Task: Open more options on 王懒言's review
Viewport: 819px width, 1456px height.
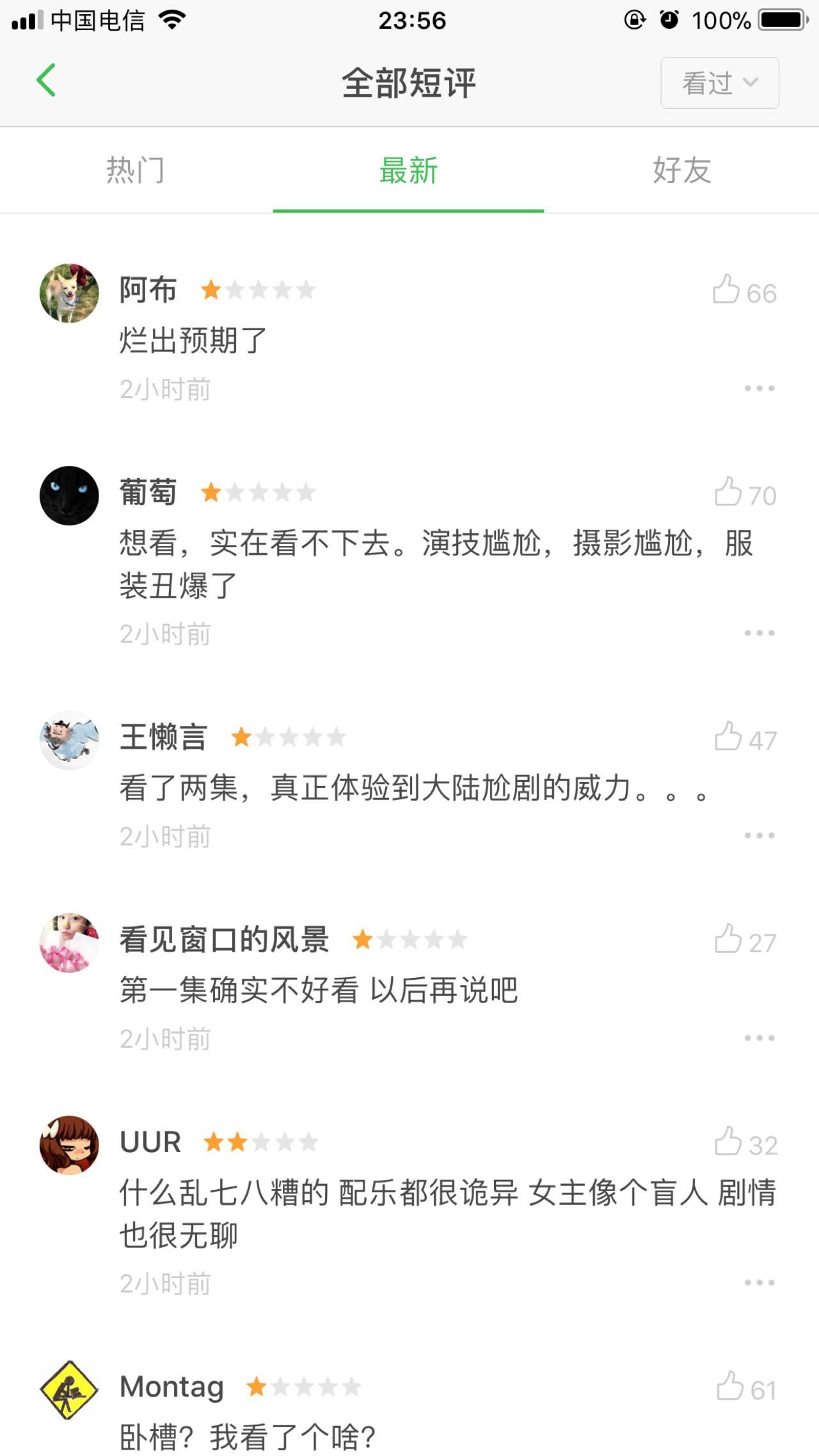Action: pyautogui.click(x=759, y=835)
